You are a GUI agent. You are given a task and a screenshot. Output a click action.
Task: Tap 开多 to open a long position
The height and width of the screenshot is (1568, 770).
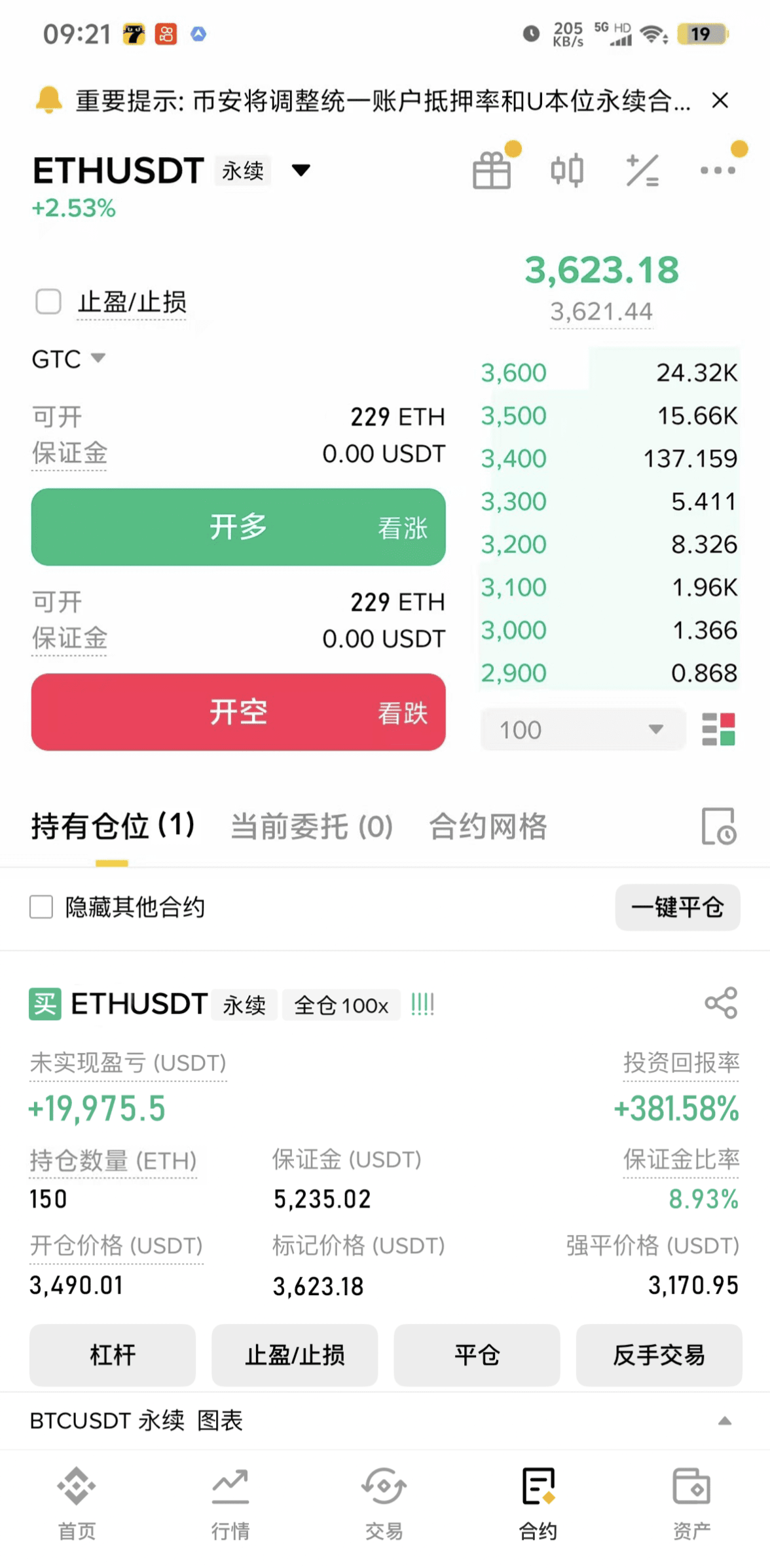point(238,527)
